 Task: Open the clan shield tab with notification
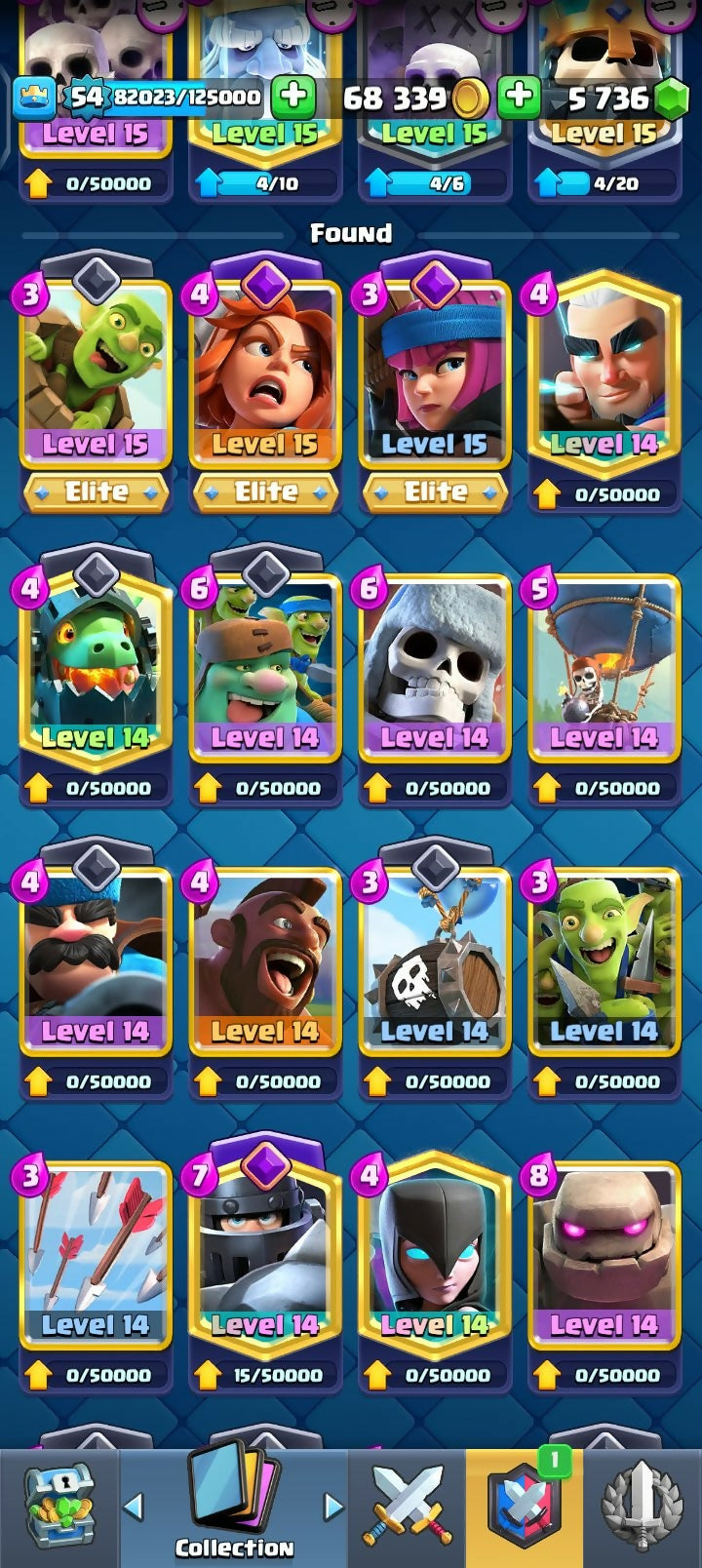coord(525,1508)
